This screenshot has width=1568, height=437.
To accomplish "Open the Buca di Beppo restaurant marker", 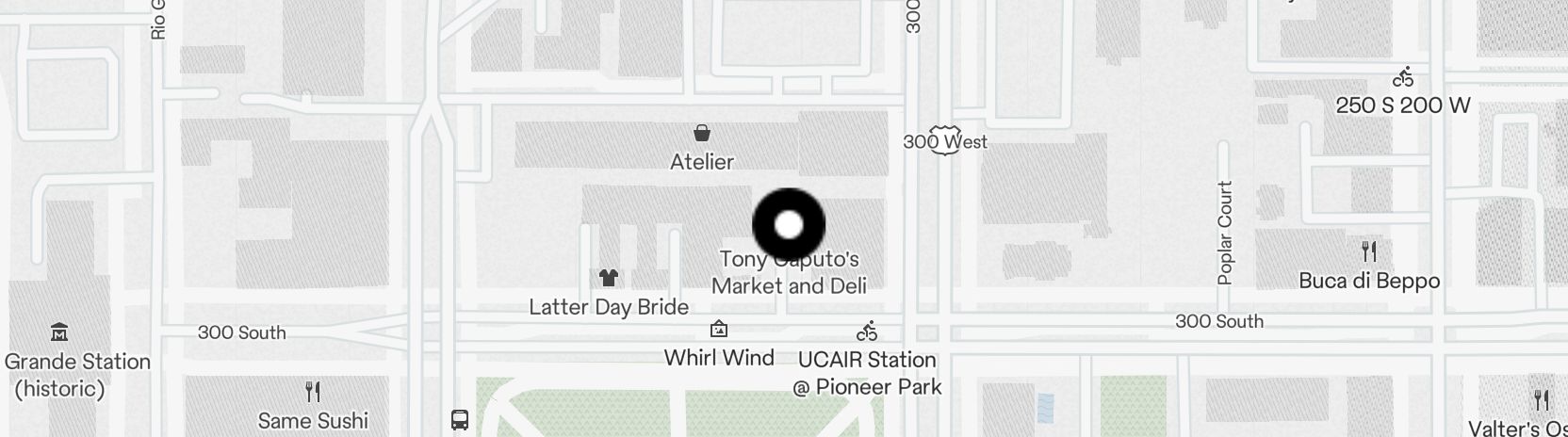I will pos(1369,251).
